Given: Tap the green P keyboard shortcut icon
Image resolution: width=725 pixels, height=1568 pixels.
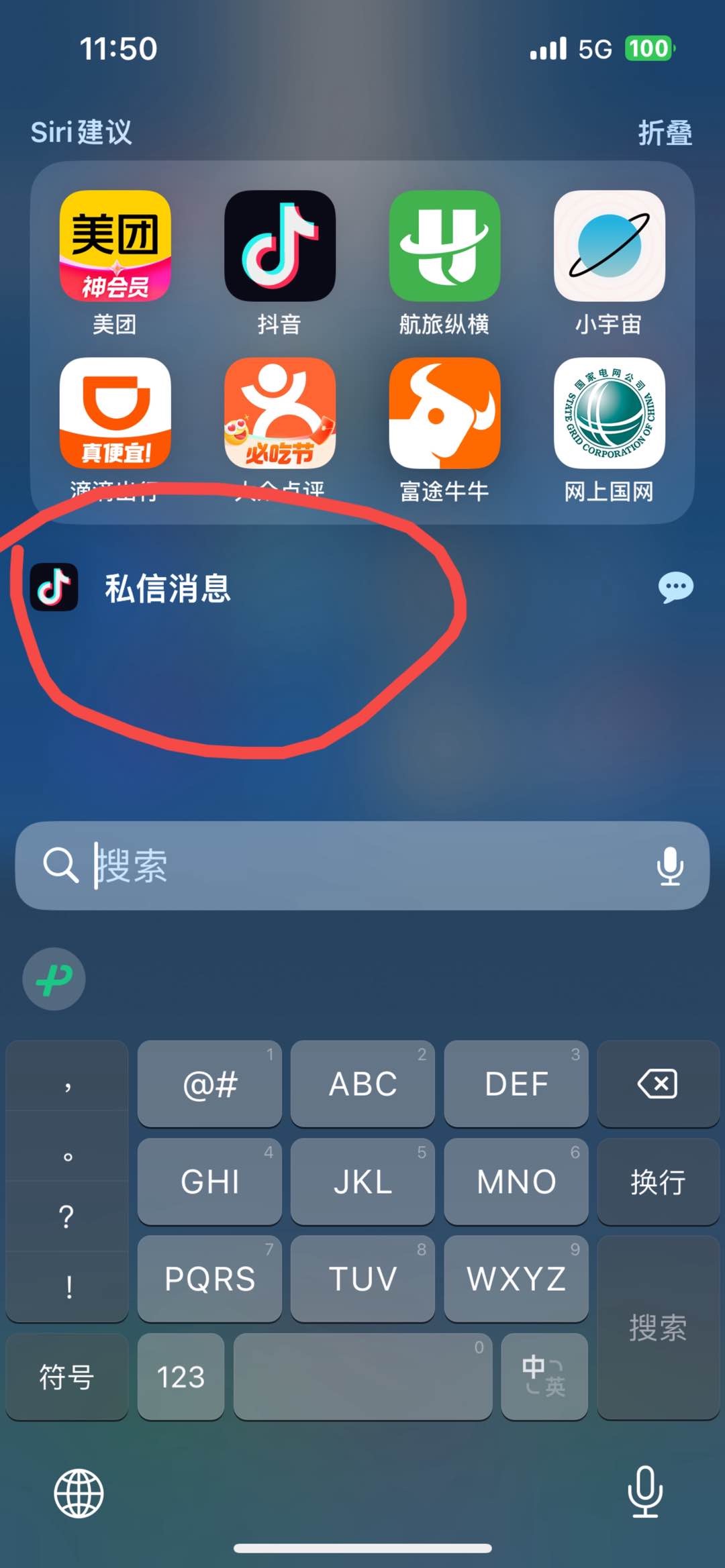Looking at the screenshot, I should 54,979.
